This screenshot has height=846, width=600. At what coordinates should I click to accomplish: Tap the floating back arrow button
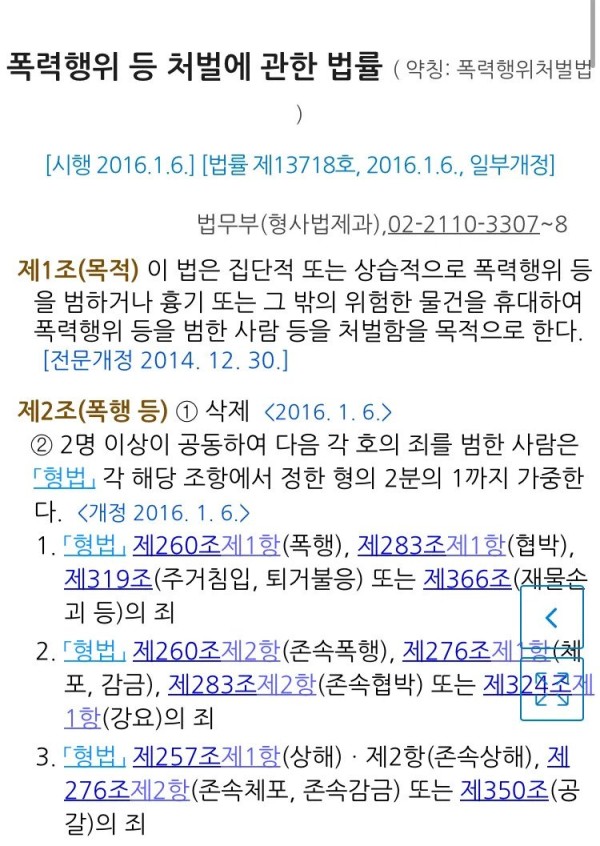pyautogui.click(x=551, y=618)
